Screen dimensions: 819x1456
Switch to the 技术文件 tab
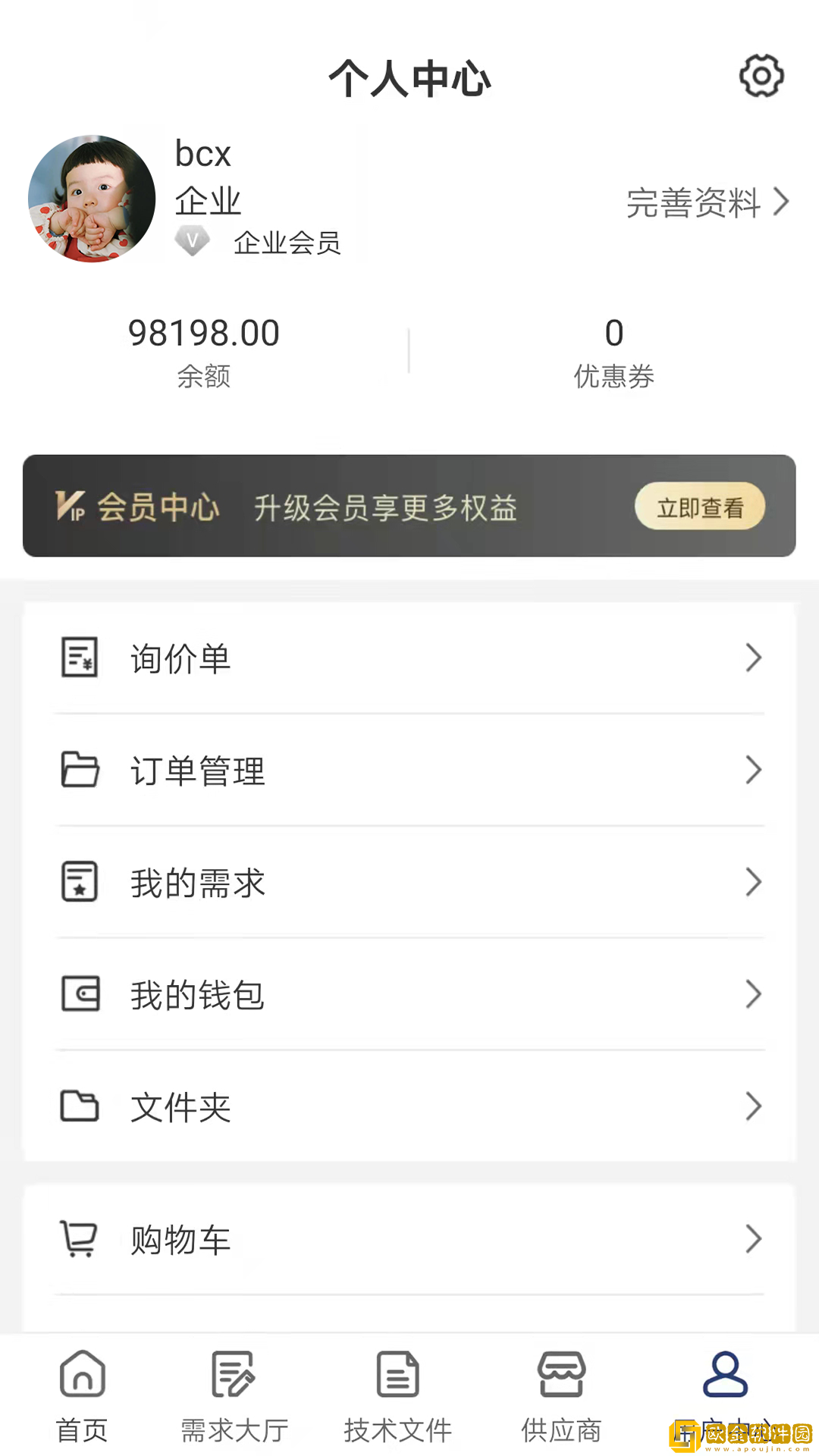(397, 1395)
